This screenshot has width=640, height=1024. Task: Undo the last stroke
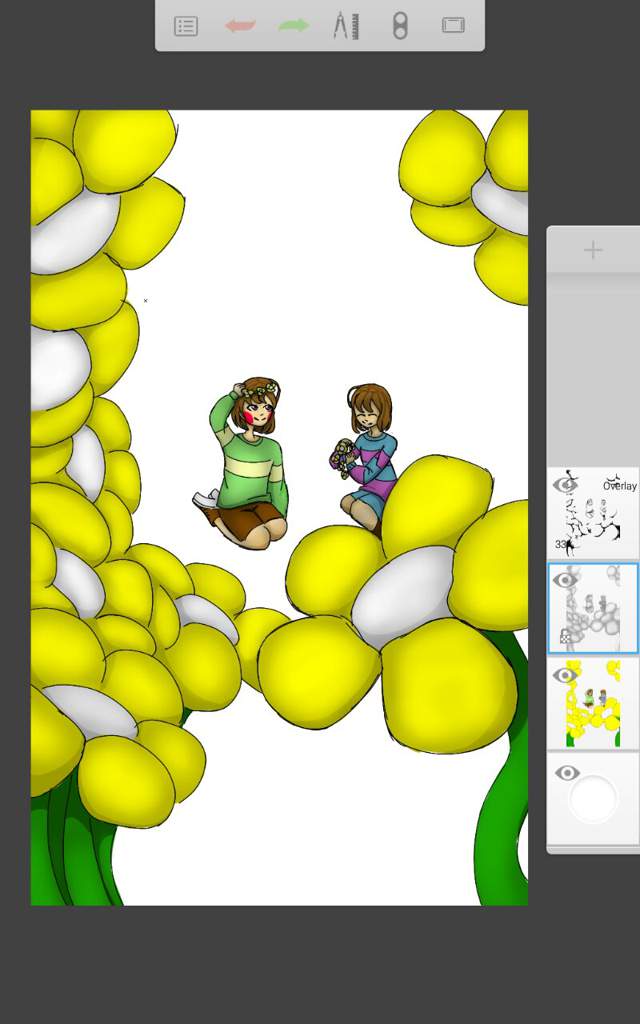click(240, 25)
